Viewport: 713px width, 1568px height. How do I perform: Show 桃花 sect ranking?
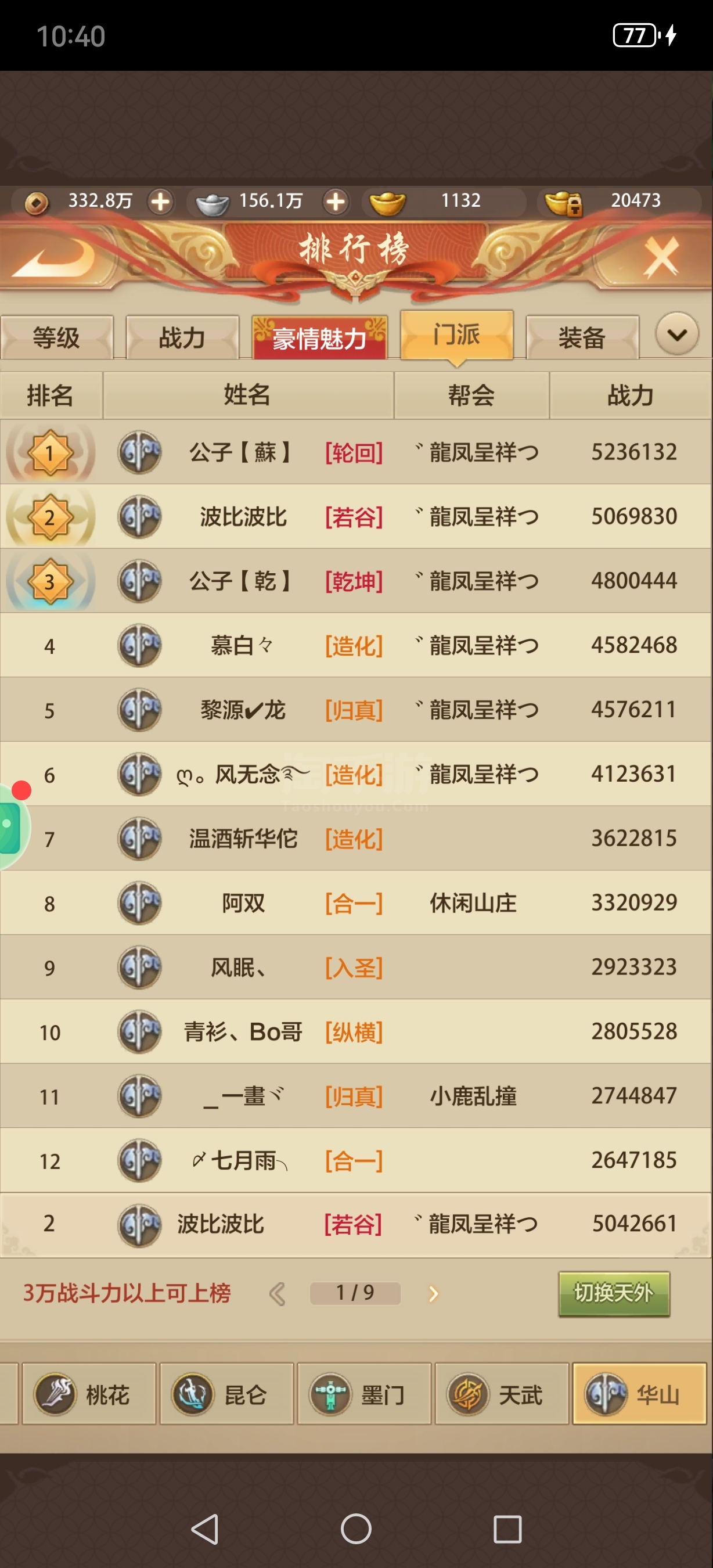pyautogui.click(x=89, y=1394)
